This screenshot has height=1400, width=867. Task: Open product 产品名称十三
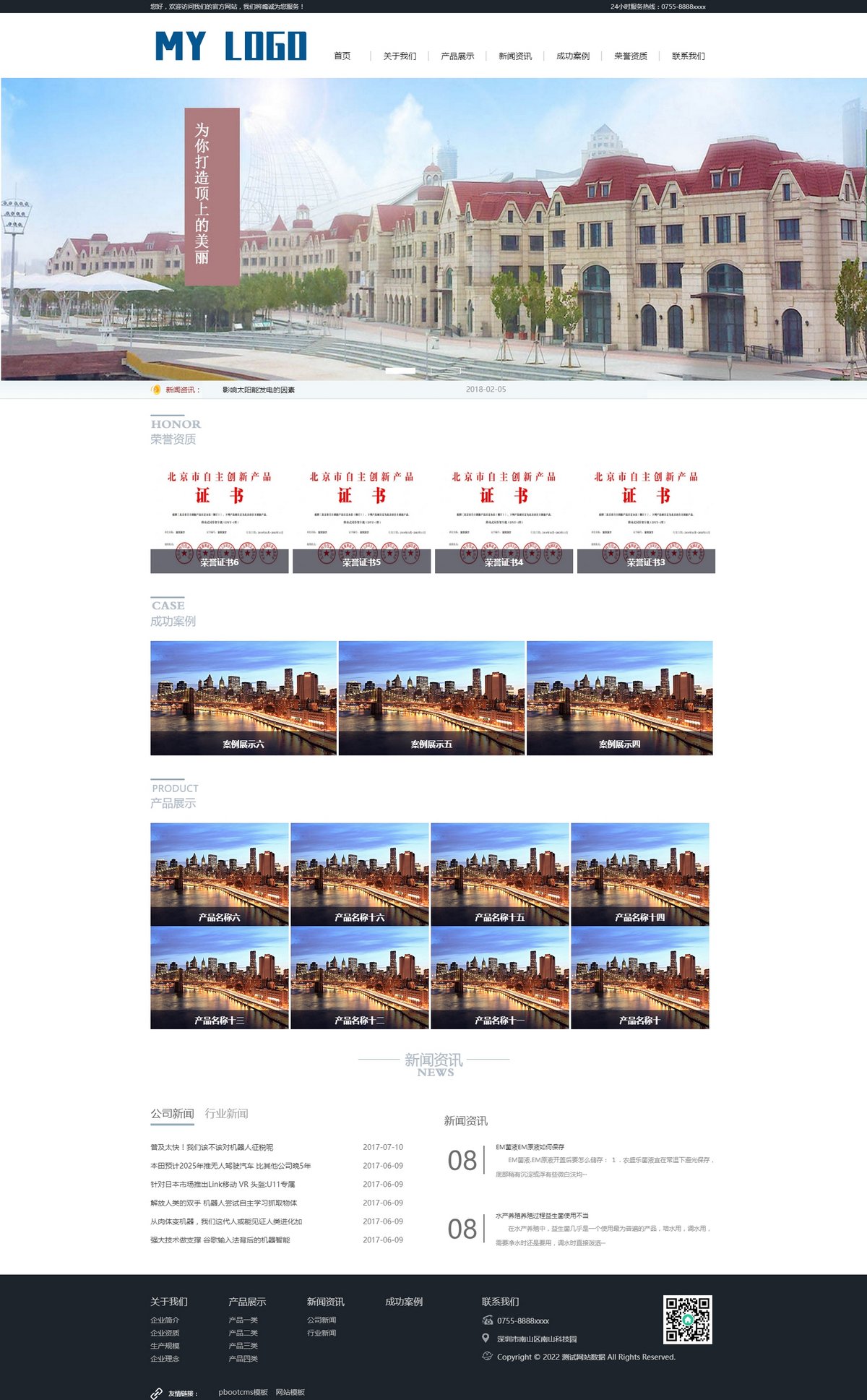[219, 977]
